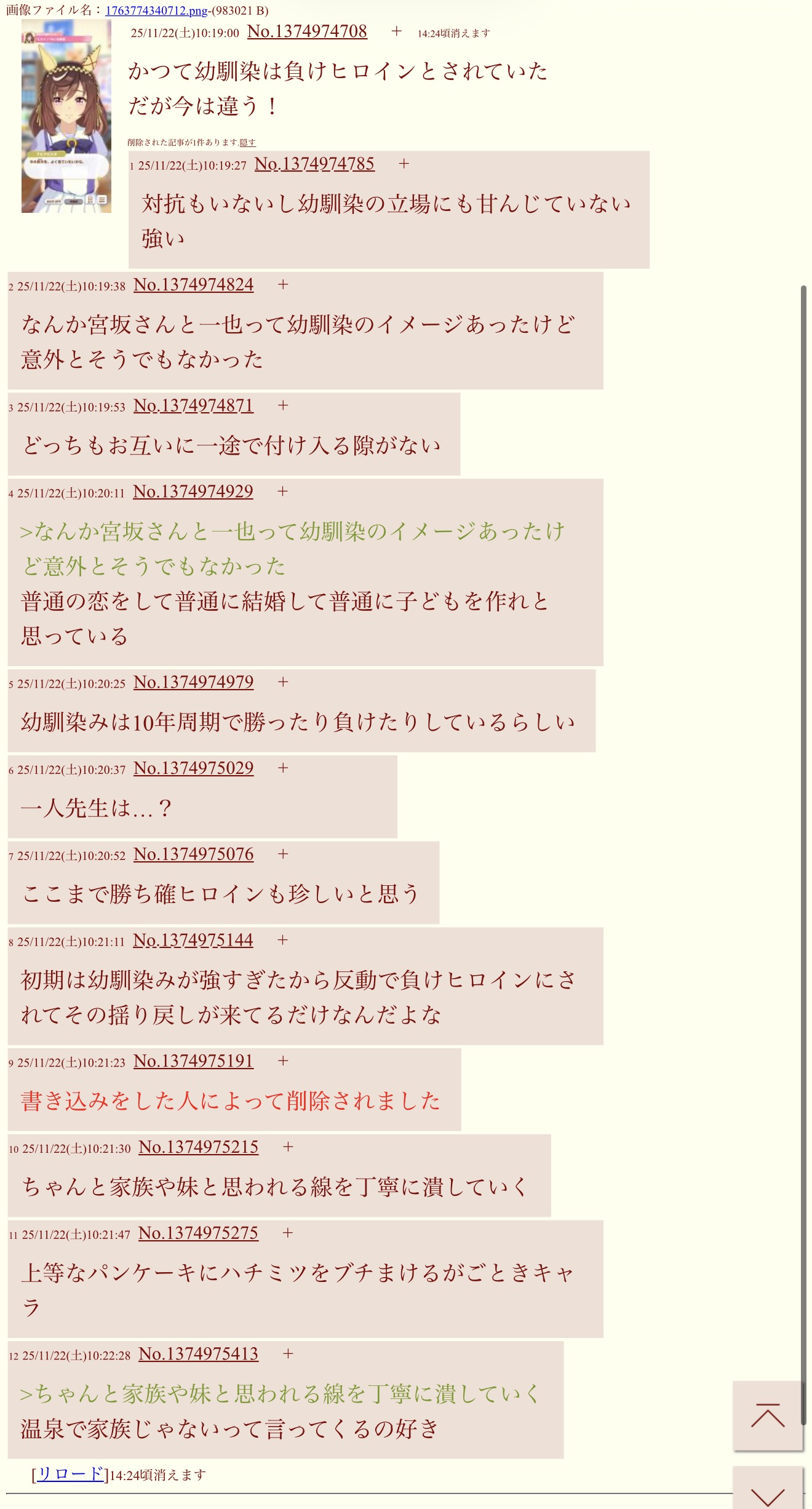
Task: Tap post number No.1374974708
Action: (x=307, y=32)
